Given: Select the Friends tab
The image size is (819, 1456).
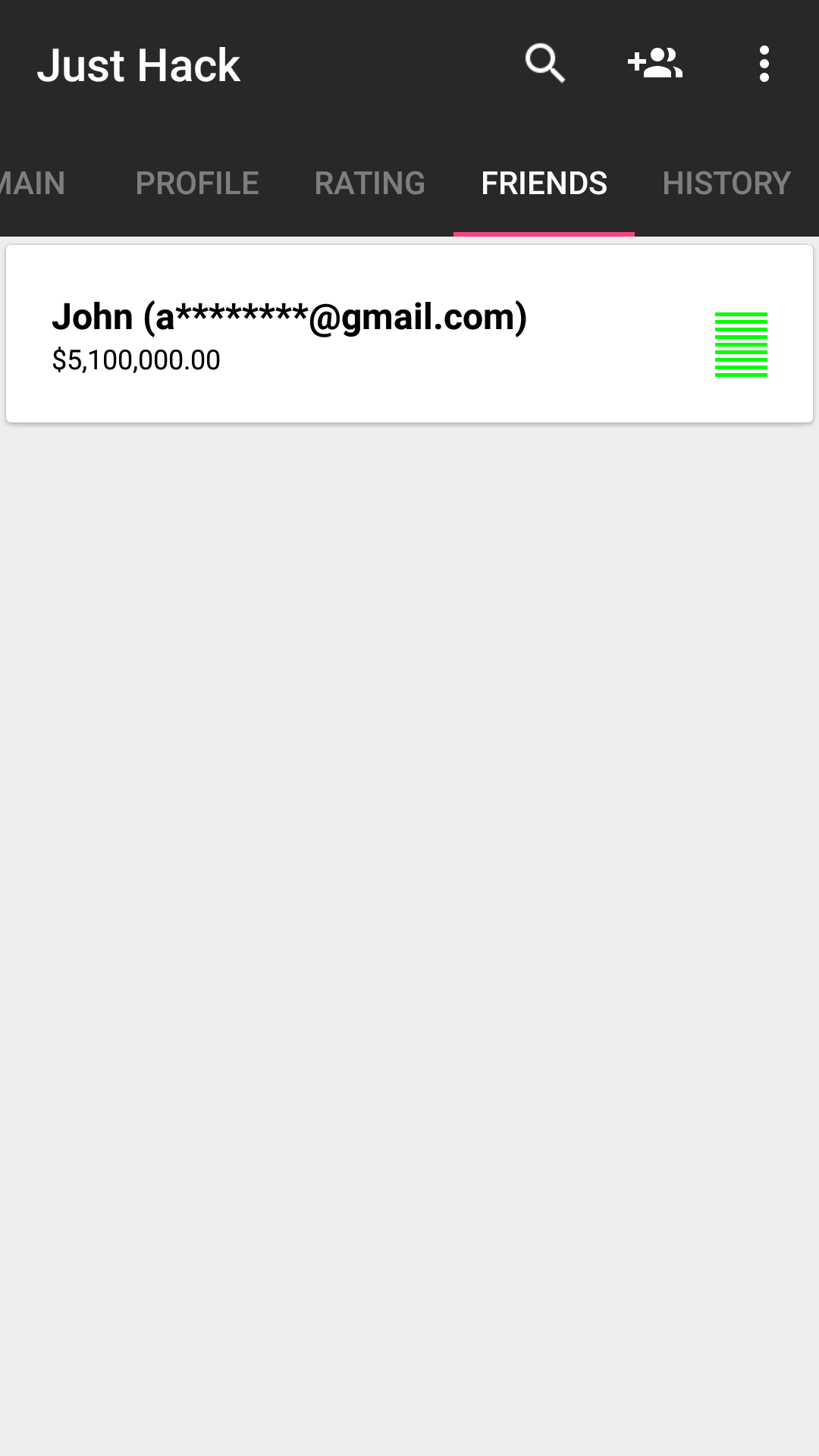Looking at the screenshot, I should [544, 184].
